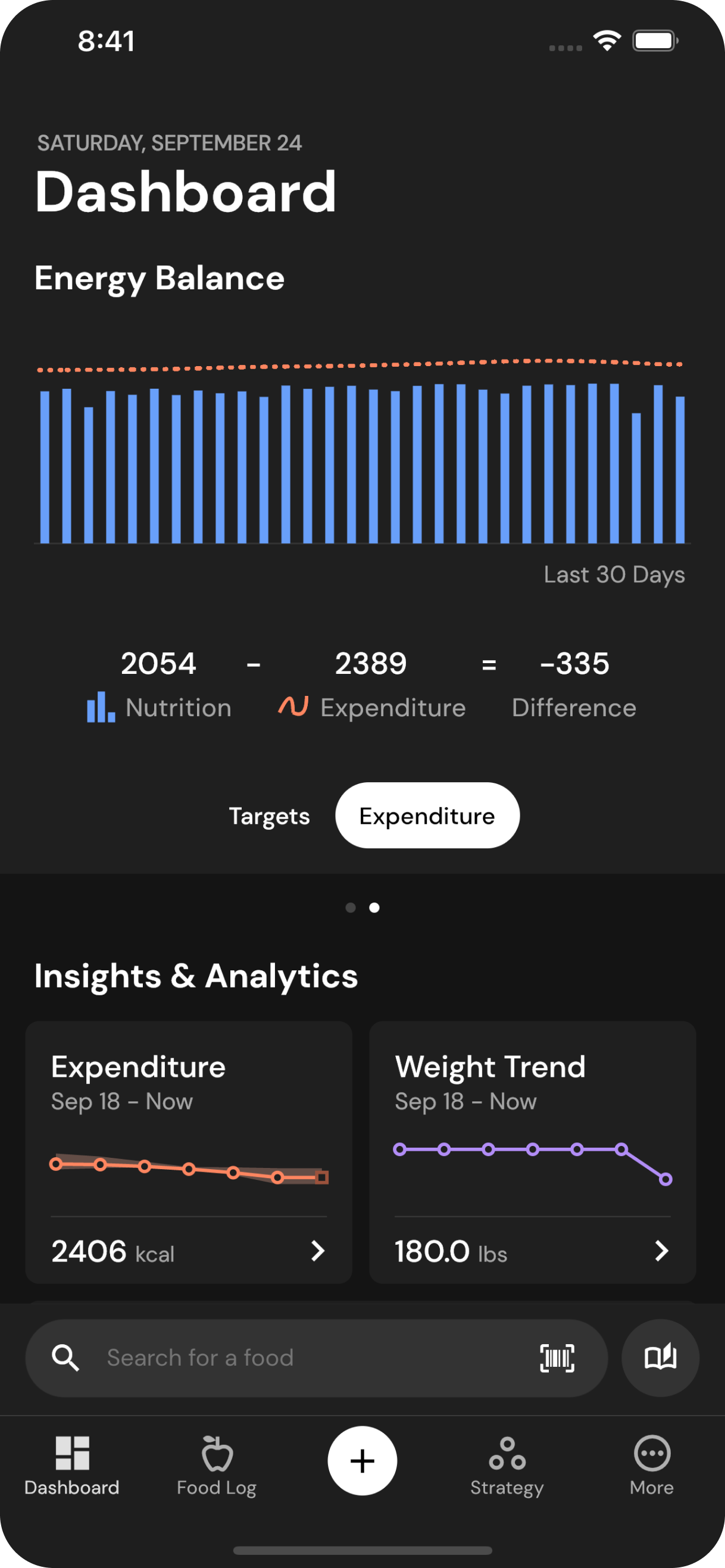The height and width of the screenshot is (1568, 725).
Task: Scan a barcode from the search bar
Action: click(557, 1357)
